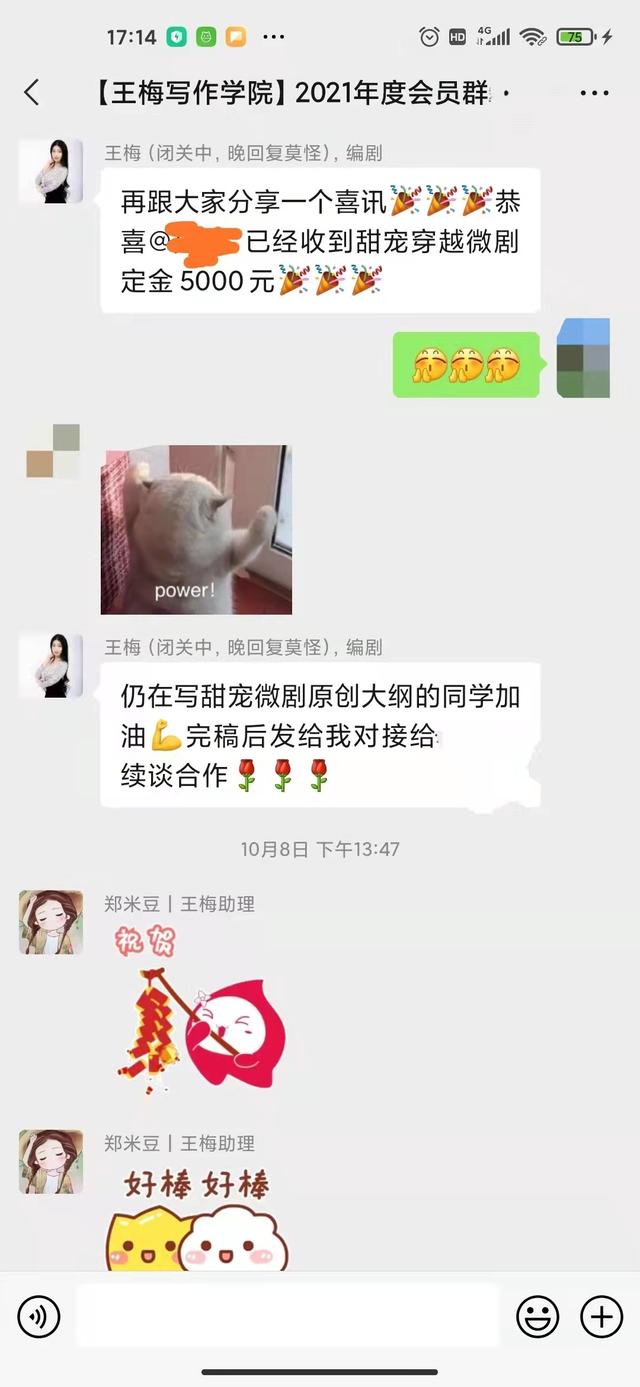Screen dimensions: 640x1387
Task: Open the plus attachments menu
Action: click(601, 1317)
